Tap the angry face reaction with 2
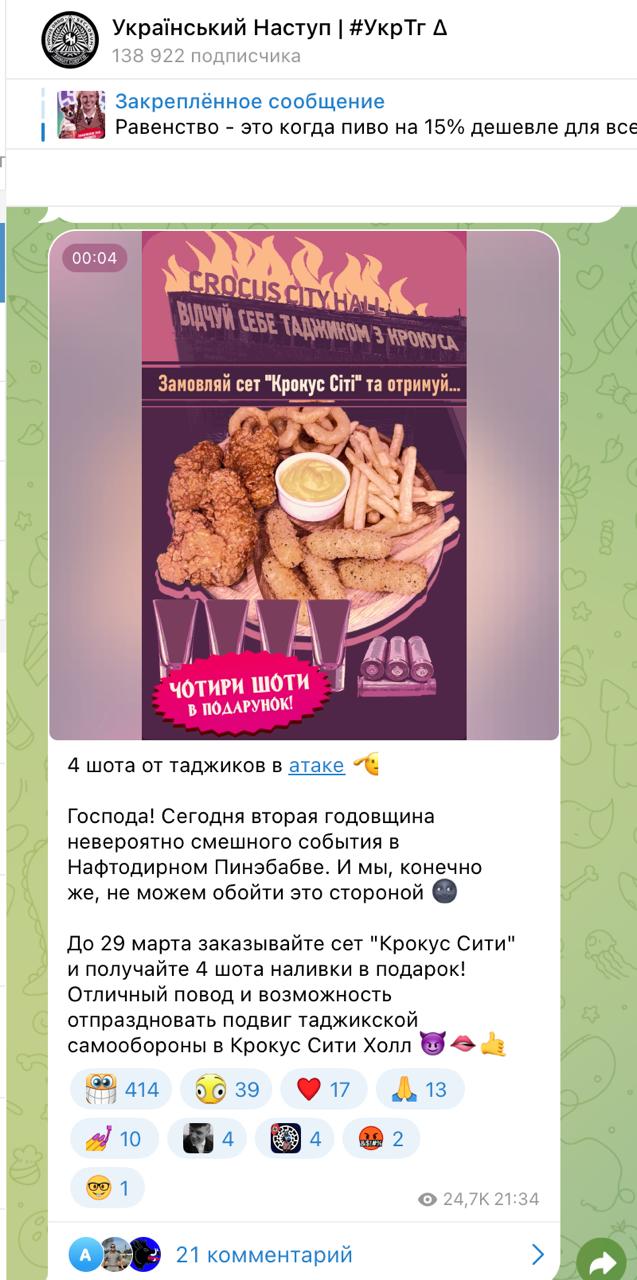 tap(380, 1138)
